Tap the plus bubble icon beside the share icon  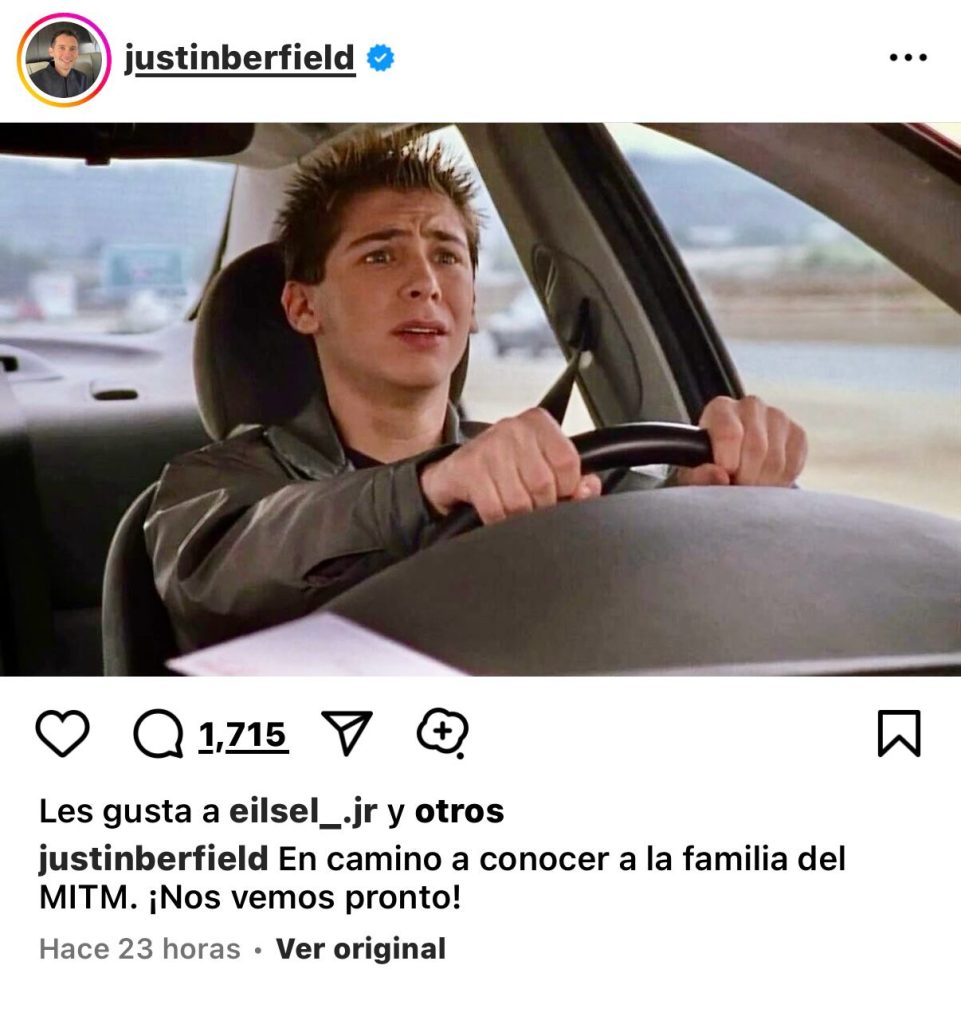click(442, 735)
